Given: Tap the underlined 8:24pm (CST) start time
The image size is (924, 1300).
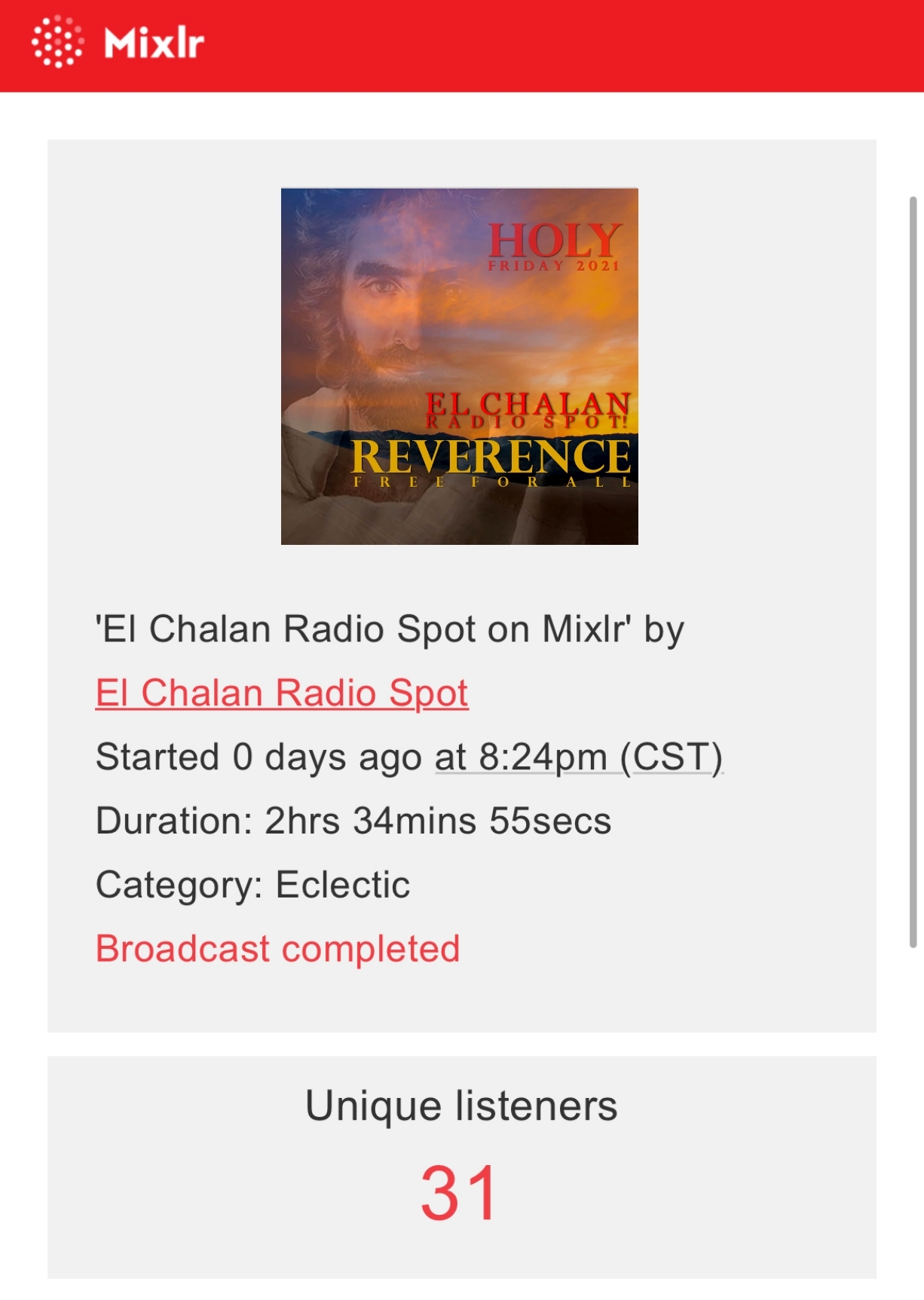Looking at the screenshot, I should pos(579,757).
